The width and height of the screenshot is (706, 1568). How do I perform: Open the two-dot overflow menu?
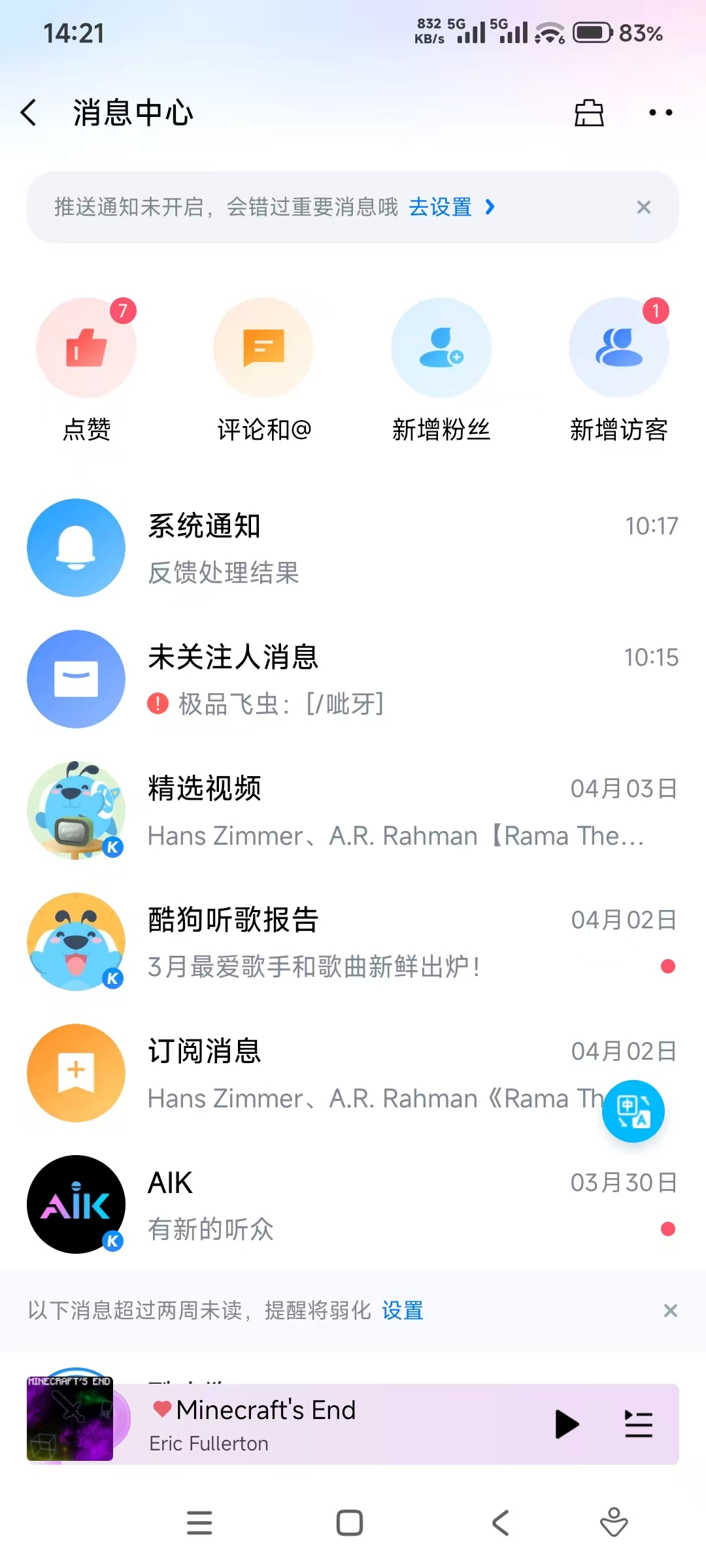pyautogui.click(x=660, y=112)
